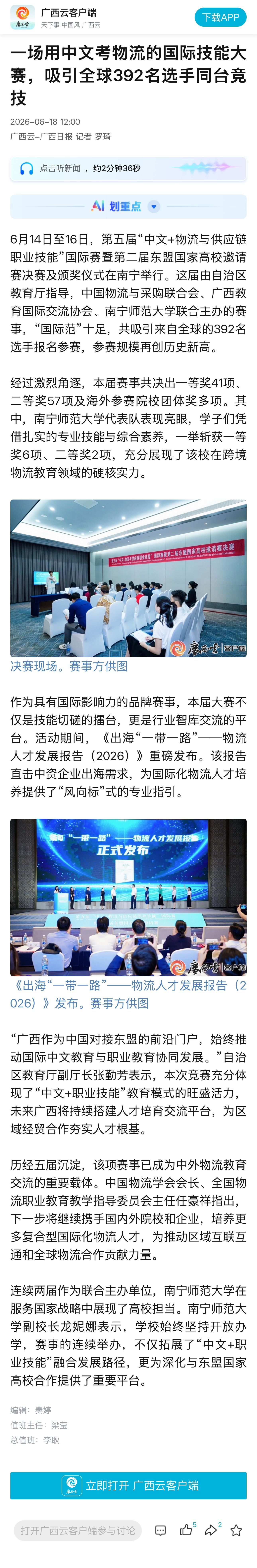
Task: View the 人才发展报告 launch photo
Action: tap(128, 897)
